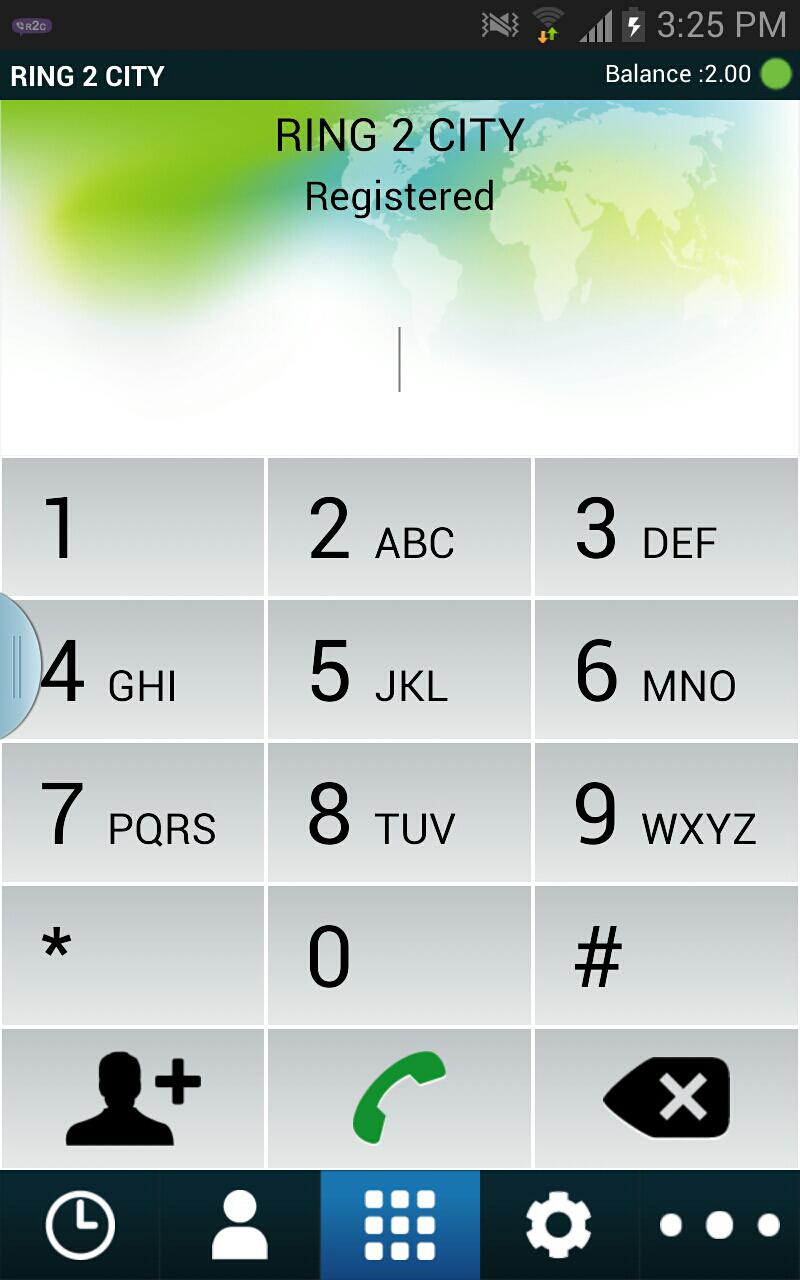Viewport: 800px width, 1280px height.
Task: Open the settings gear icon
Action: click(x=558, y=1223)
